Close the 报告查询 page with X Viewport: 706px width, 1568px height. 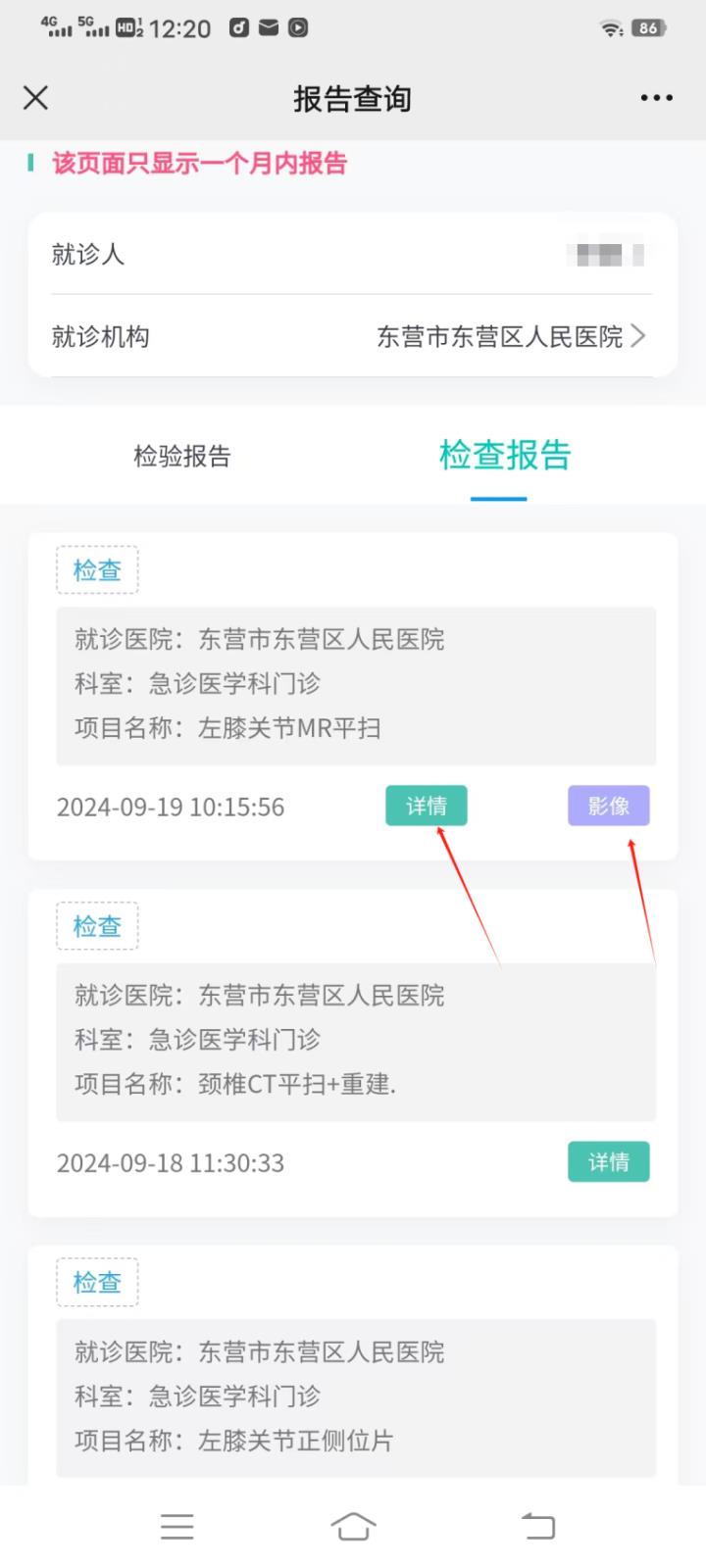tap(36, 98)
